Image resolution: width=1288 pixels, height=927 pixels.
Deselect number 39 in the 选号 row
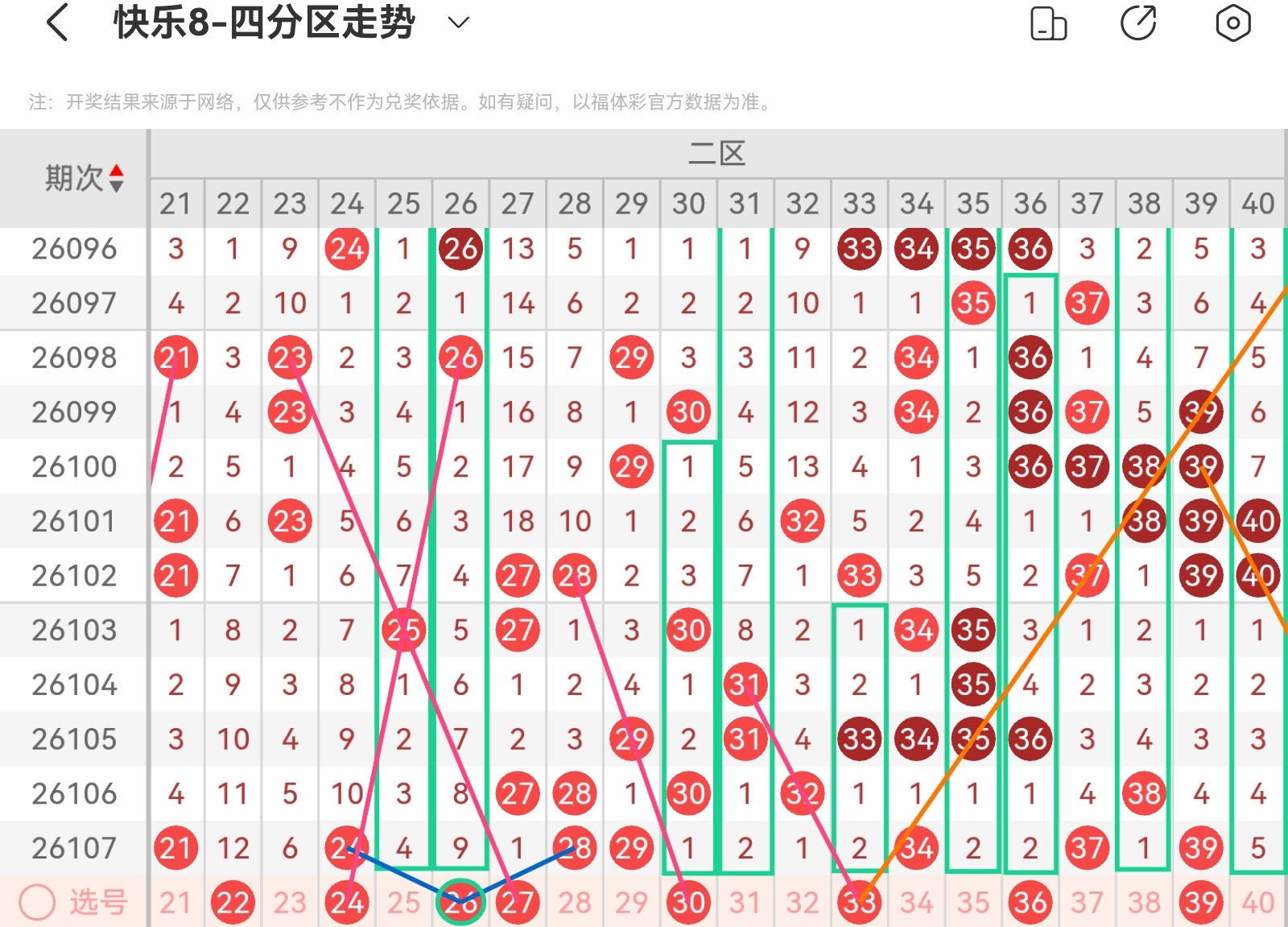coord(1201,902)
